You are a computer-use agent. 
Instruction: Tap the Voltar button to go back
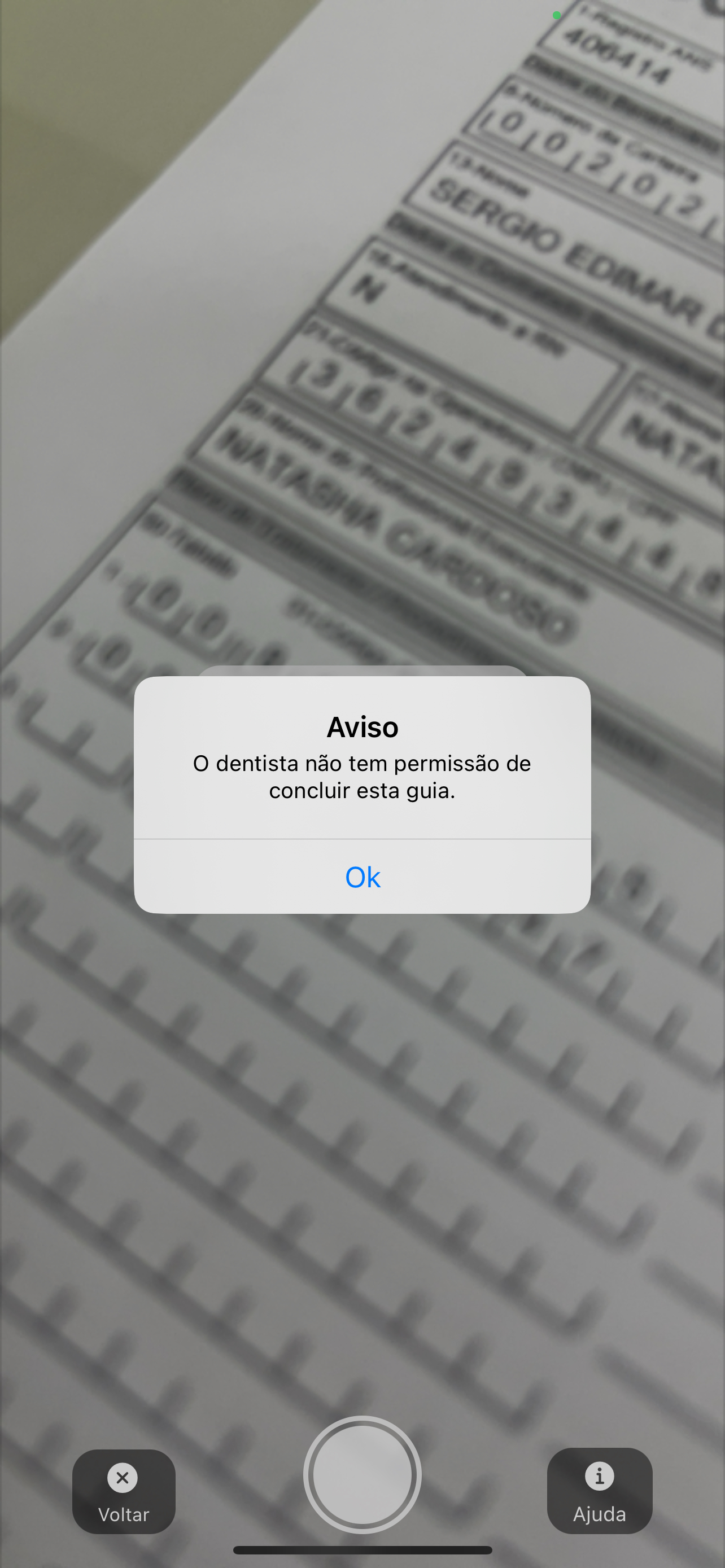point(124,1491)
